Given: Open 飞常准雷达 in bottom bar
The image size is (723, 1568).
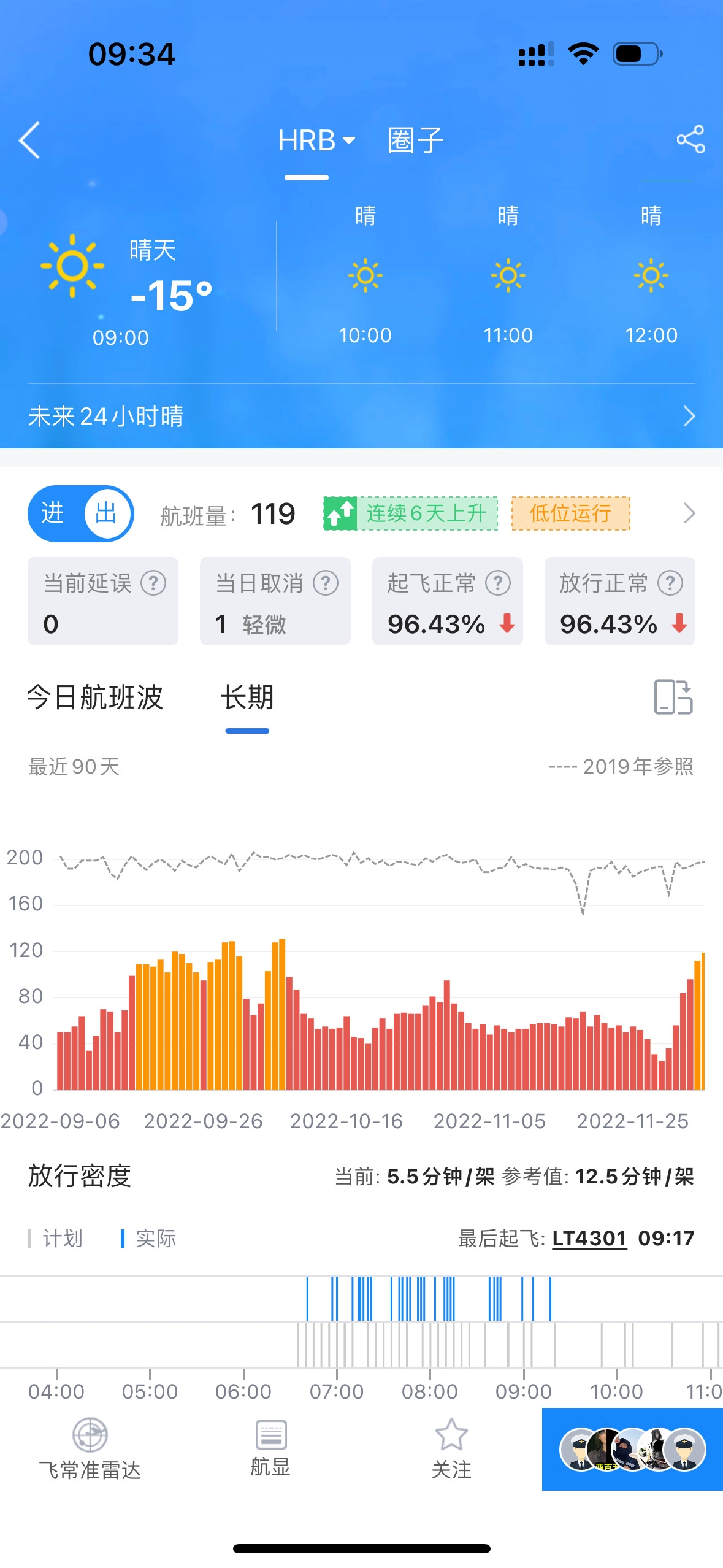Looking at the screenshot, I should click(90, 1449).
